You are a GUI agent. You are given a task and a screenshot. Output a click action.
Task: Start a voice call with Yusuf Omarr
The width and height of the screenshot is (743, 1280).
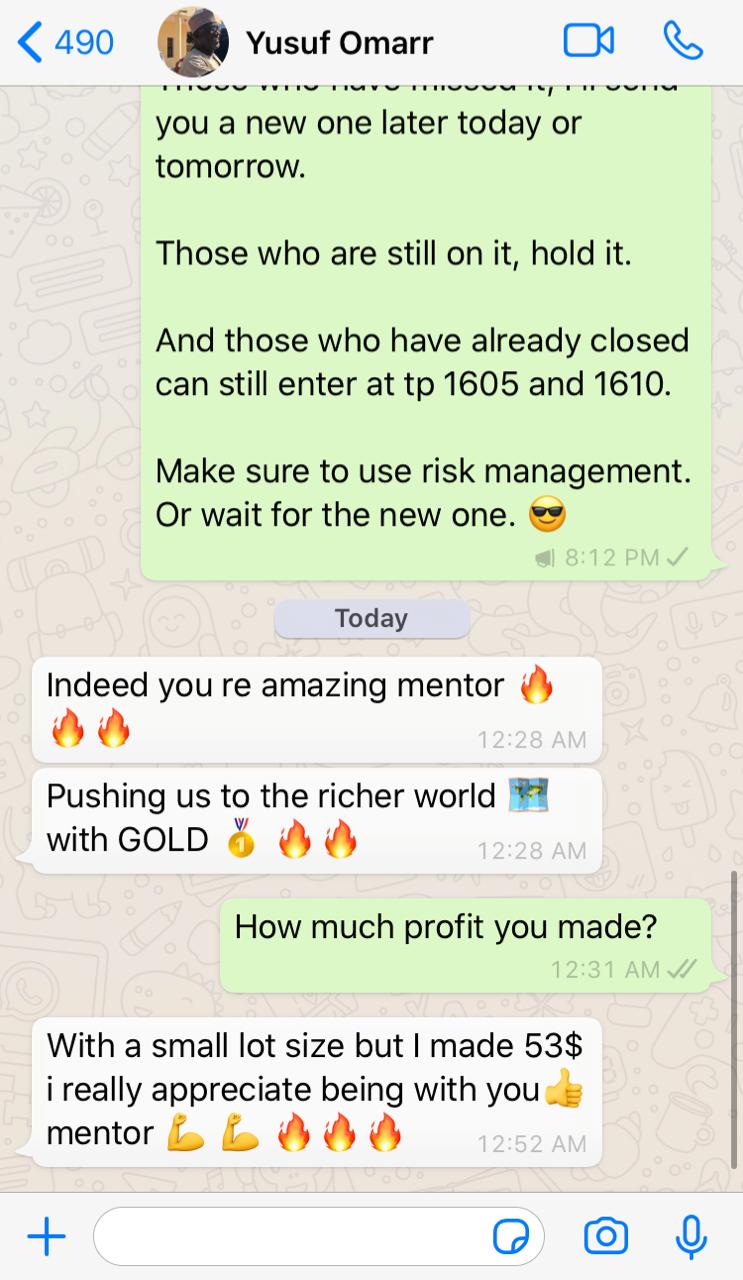point(683,41)
